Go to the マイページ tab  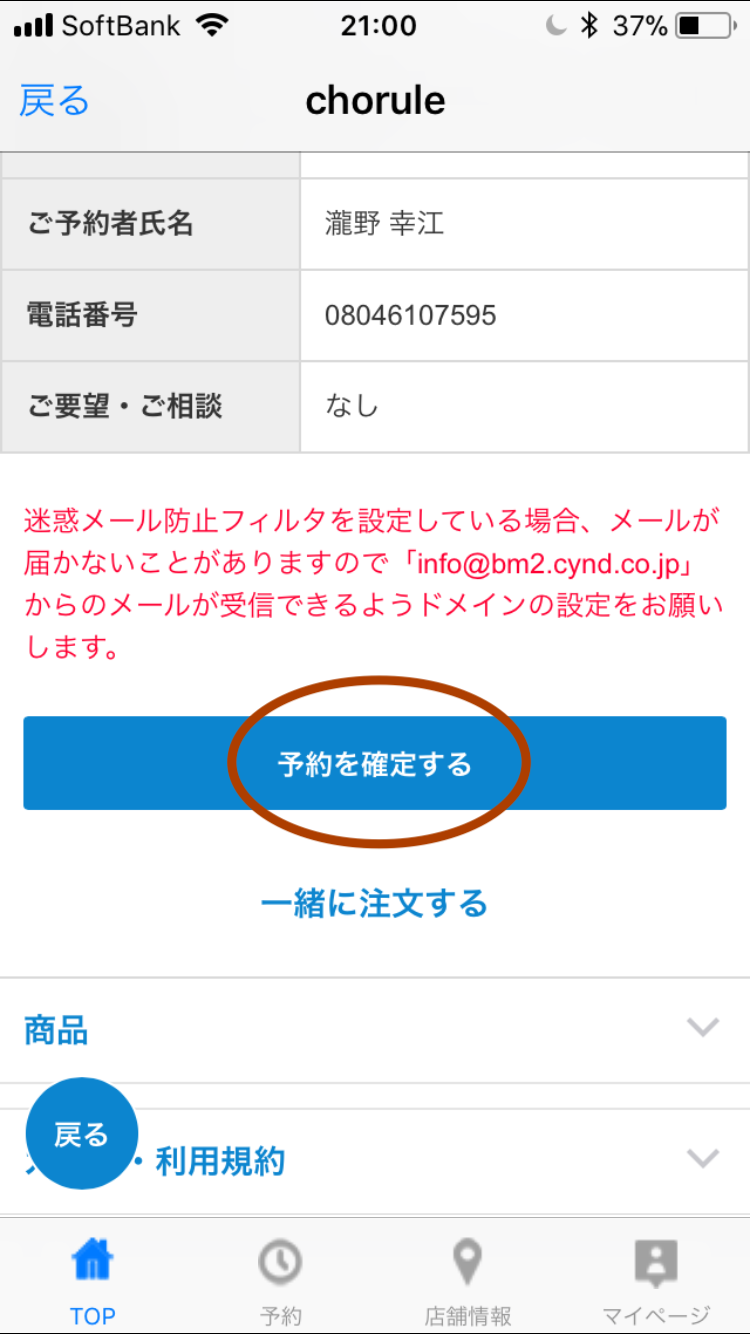point(656,1283)
